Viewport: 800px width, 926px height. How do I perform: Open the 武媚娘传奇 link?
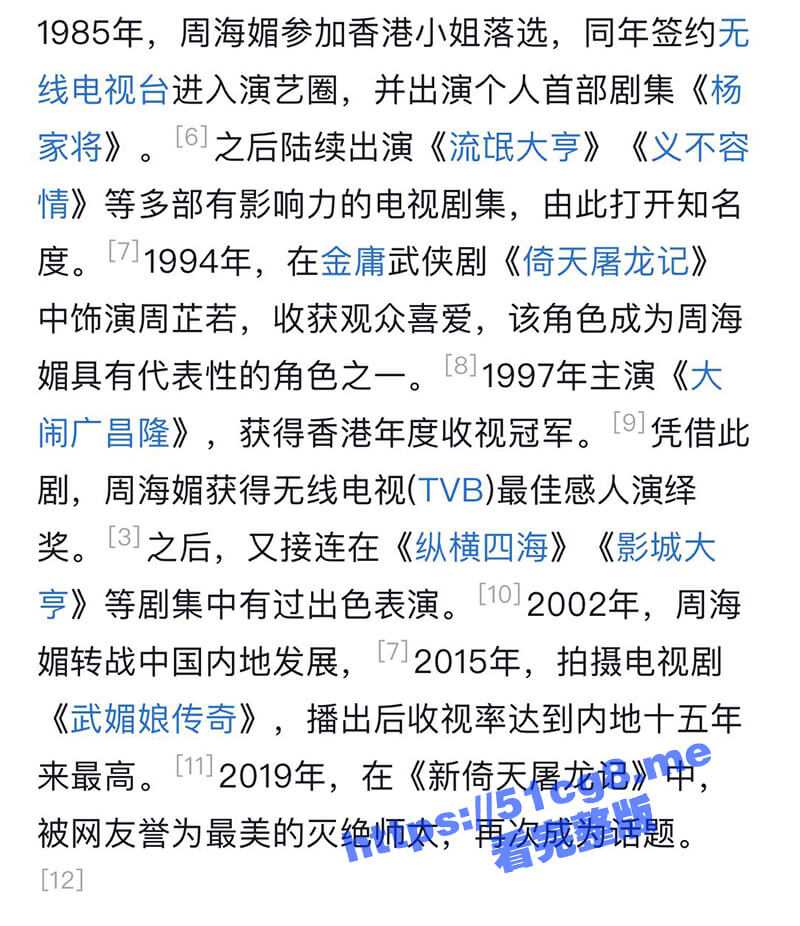point(153,719)
